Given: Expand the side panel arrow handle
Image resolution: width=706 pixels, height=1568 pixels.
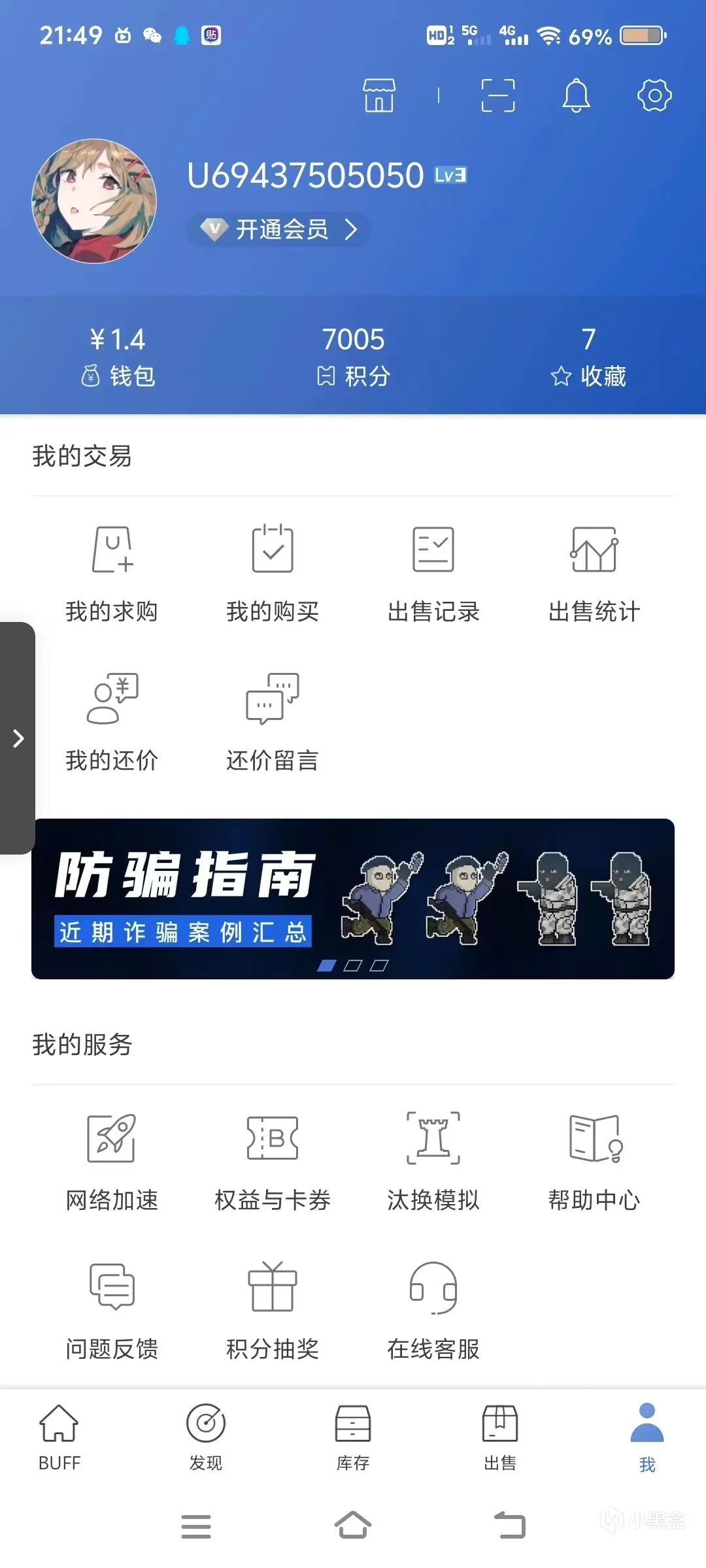Looking at the screenshot, I should coord(18,738).
